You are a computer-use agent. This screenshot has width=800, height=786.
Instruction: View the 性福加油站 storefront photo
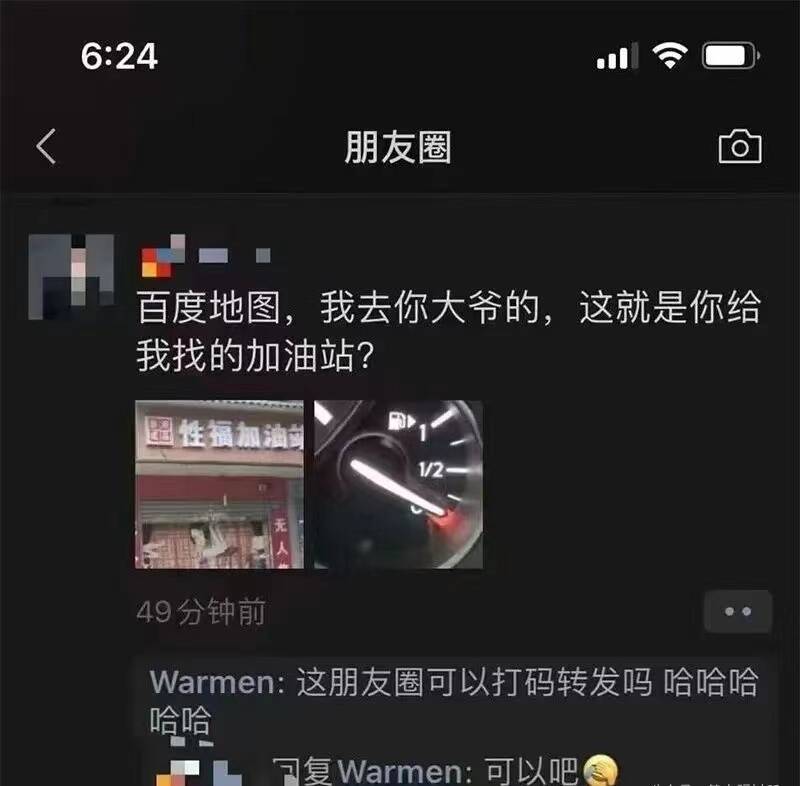(x=219, y=485)
